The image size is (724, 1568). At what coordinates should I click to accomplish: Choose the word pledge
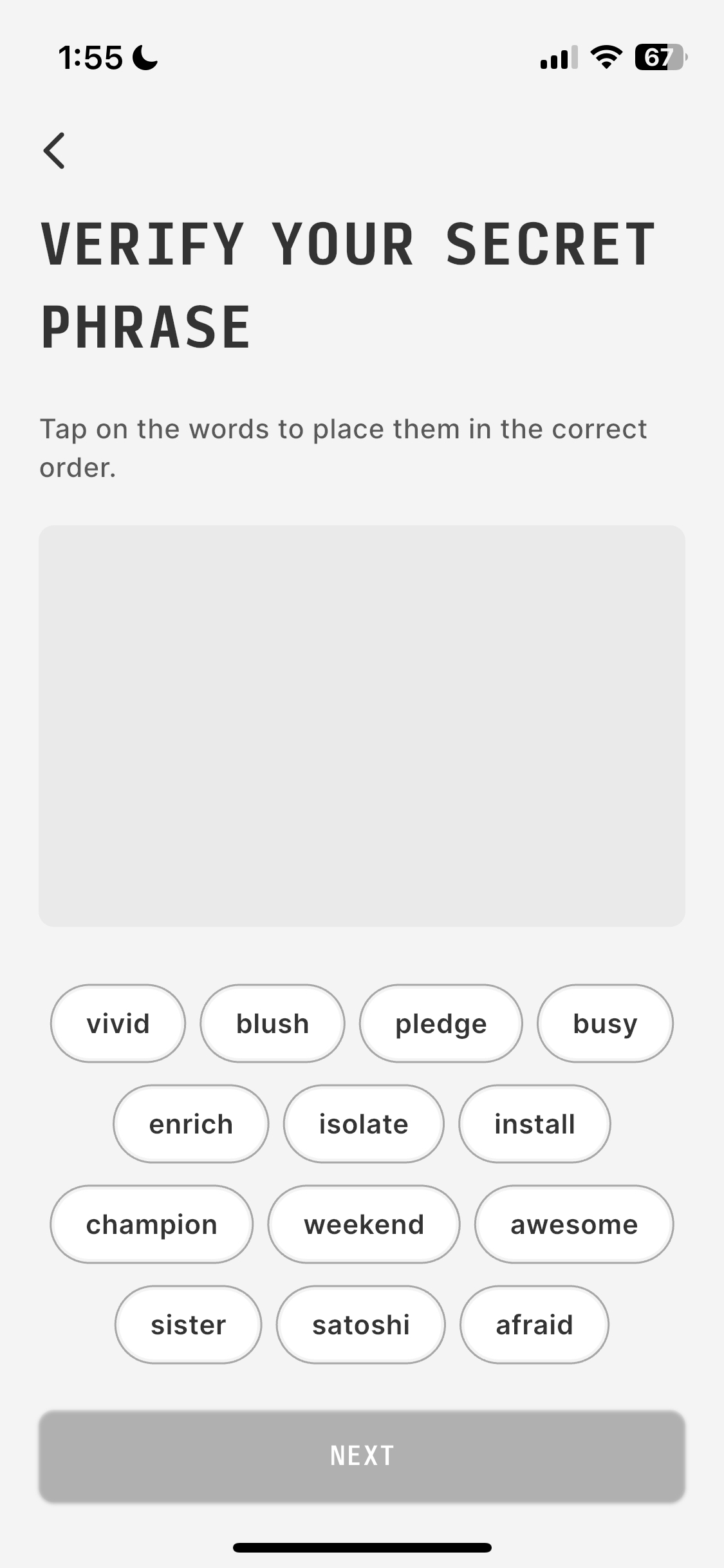click(x=441, y=1023)
